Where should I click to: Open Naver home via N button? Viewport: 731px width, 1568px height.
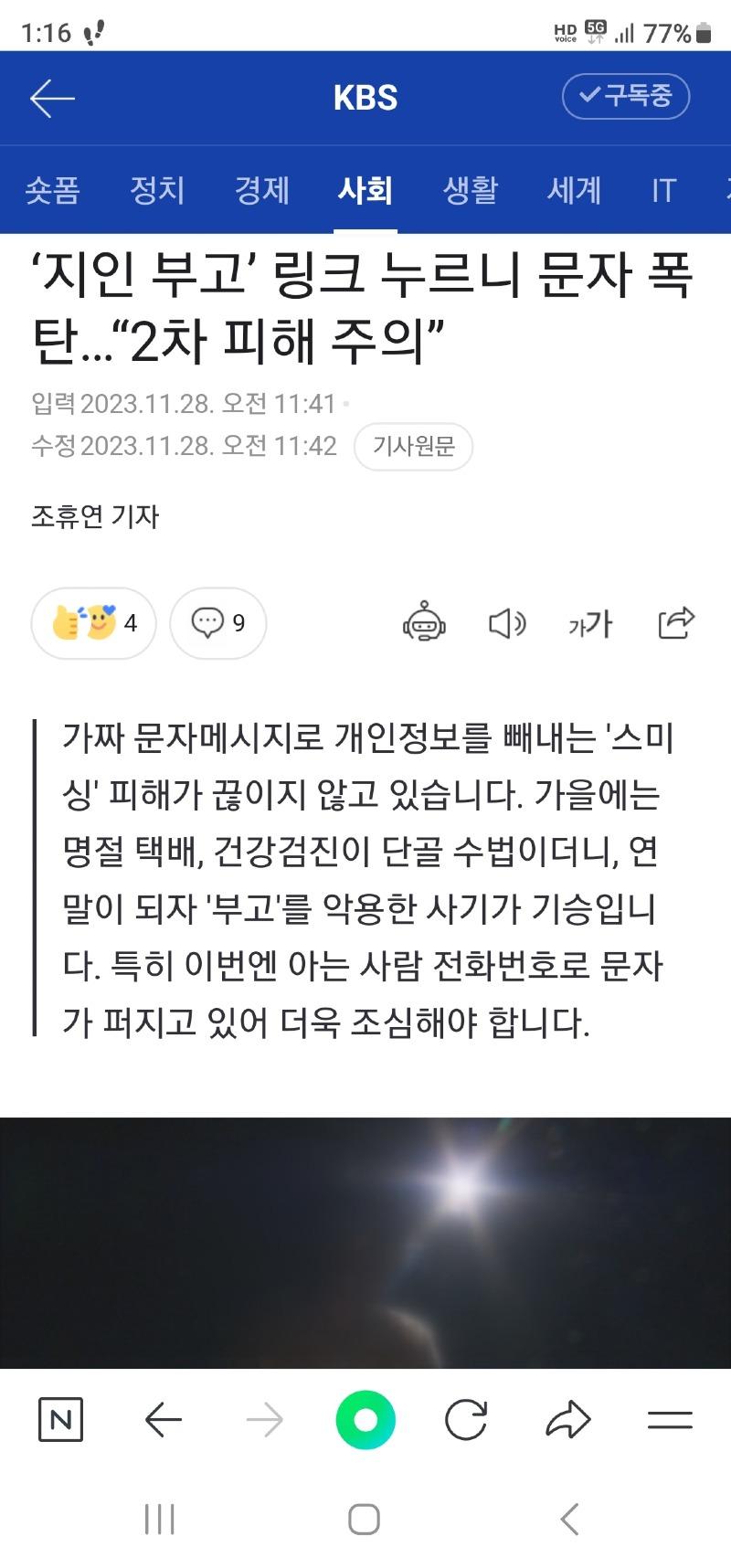61,1420
